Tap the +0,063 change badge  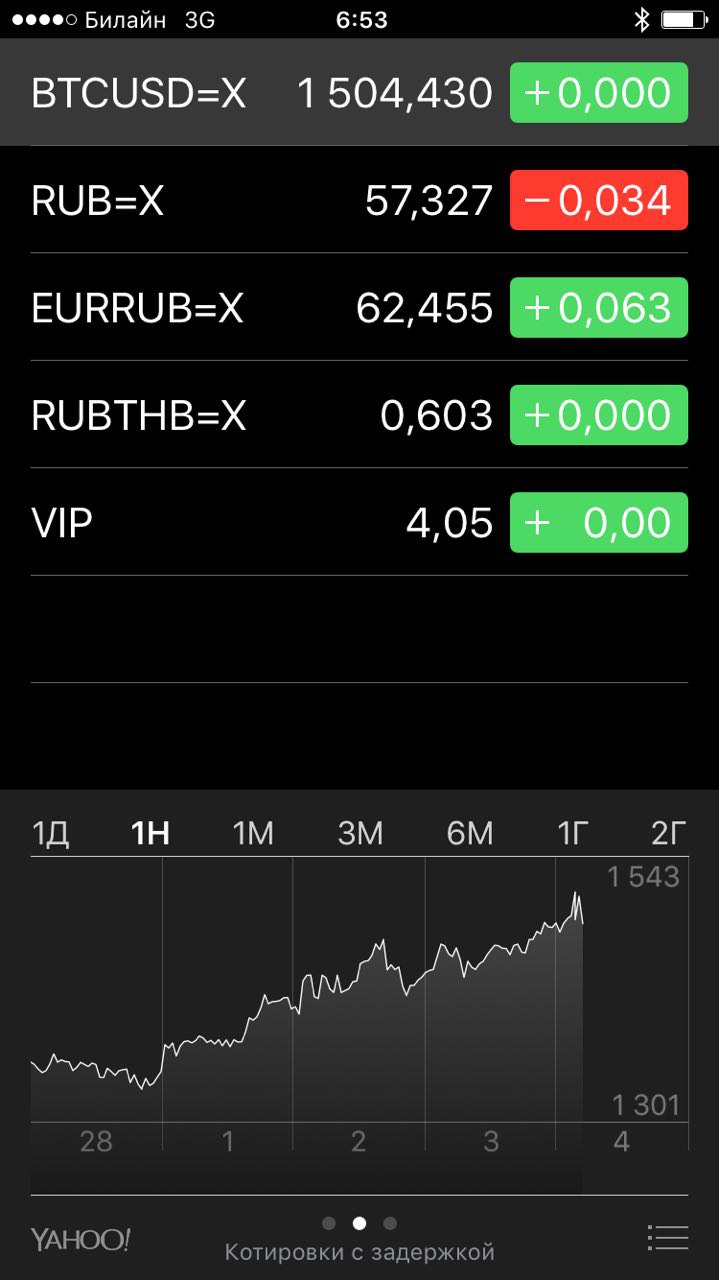pos(599,307)
